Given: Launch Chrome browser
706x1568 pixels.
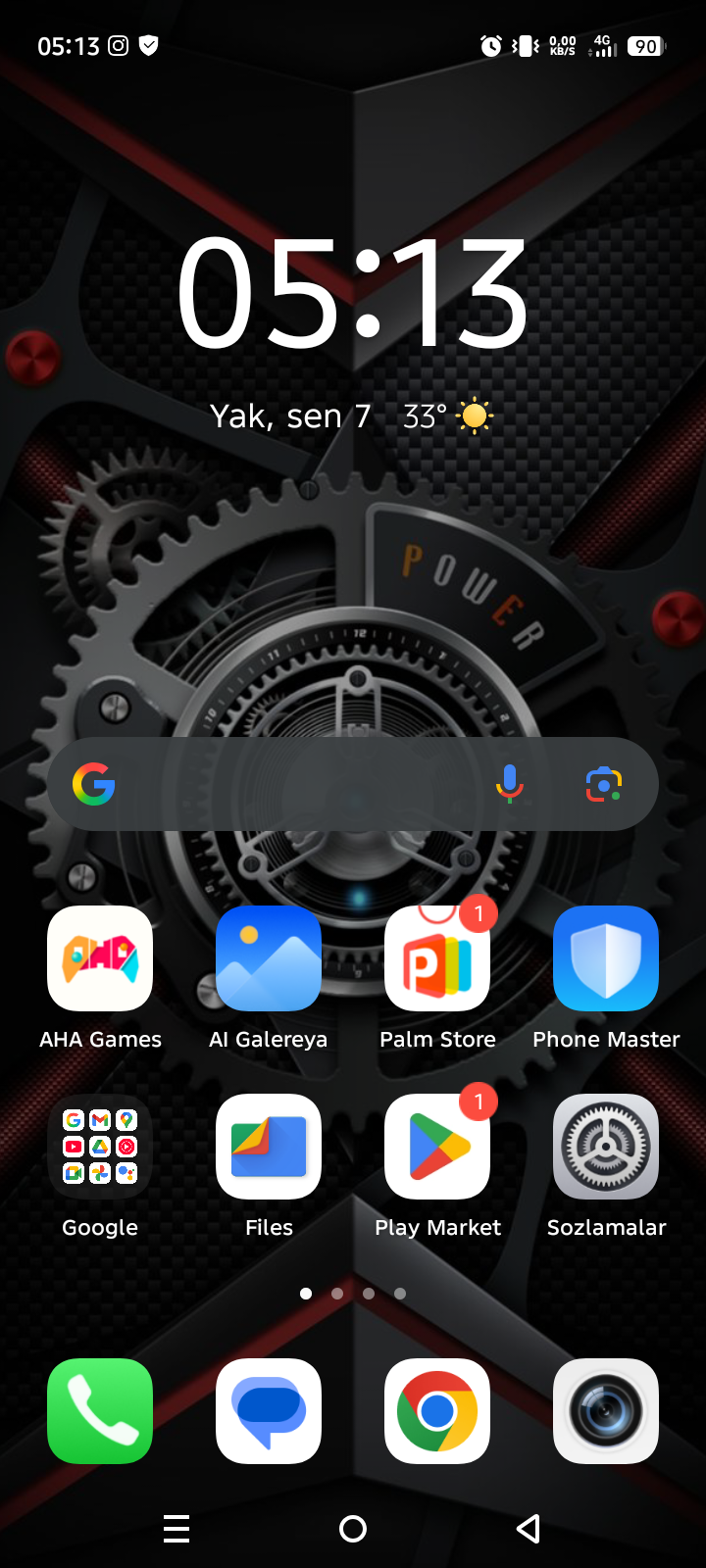Looking at the screenshot, I should click(x=437, y=1411).
